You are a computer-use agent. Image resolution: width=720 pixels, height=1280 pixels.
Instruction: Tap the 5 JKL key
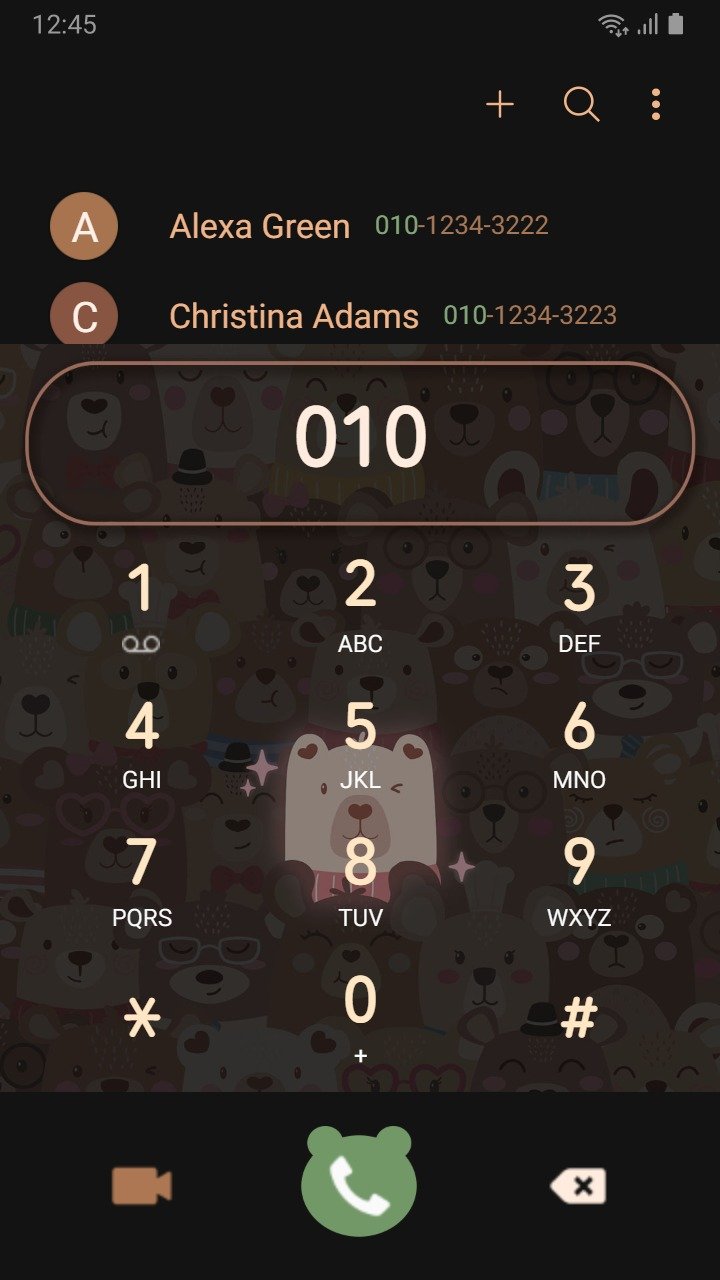pos(360,744)
